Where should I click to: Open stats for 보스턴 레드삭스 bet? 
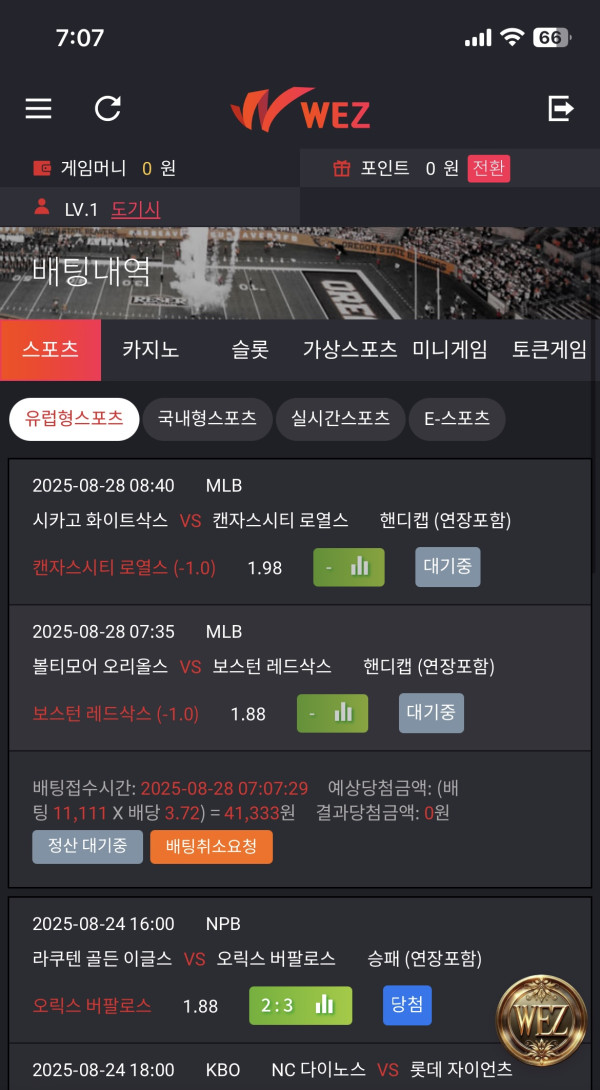point(332,713)
